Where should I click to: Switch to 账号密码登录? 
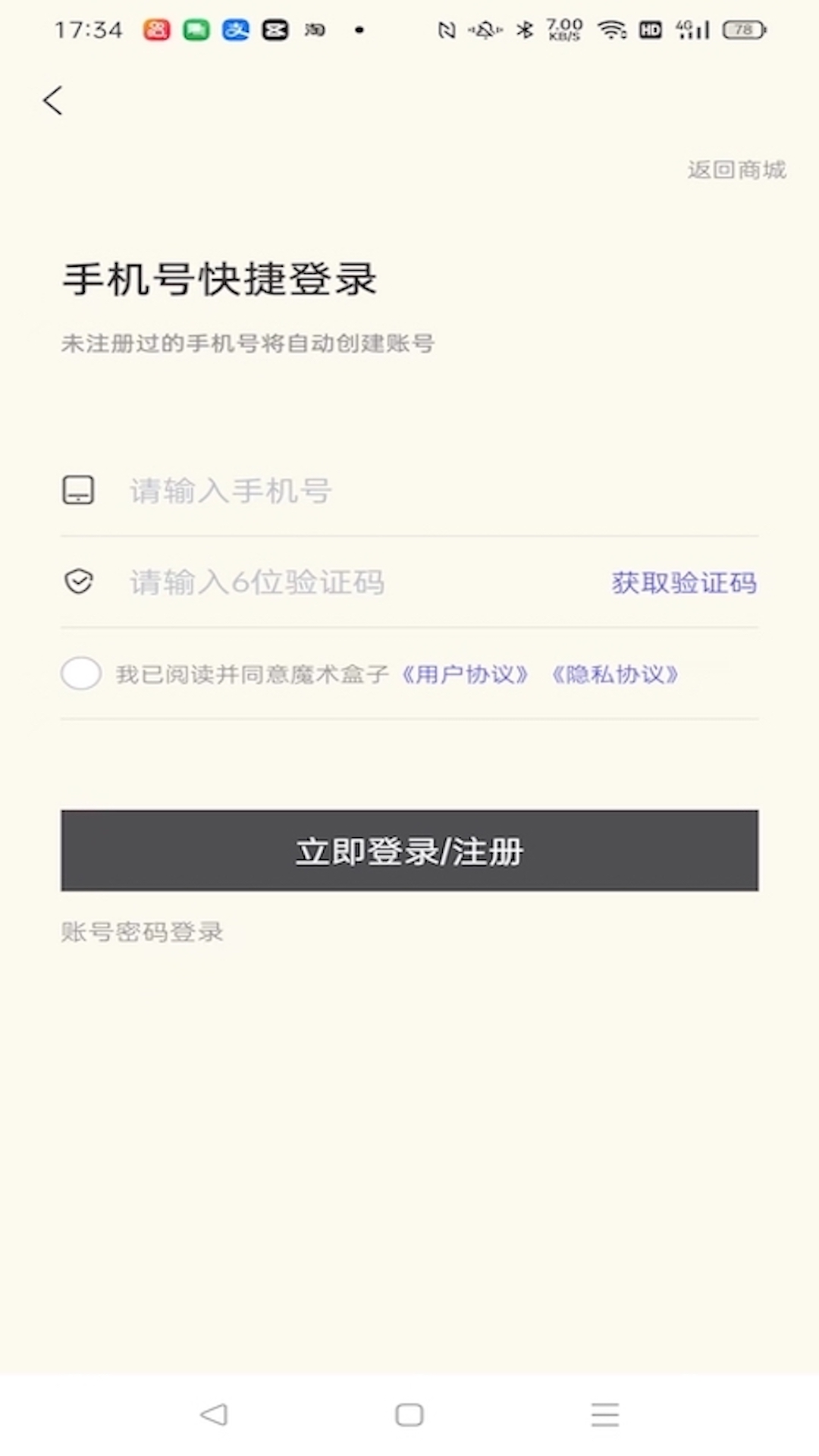coord(142,932)
